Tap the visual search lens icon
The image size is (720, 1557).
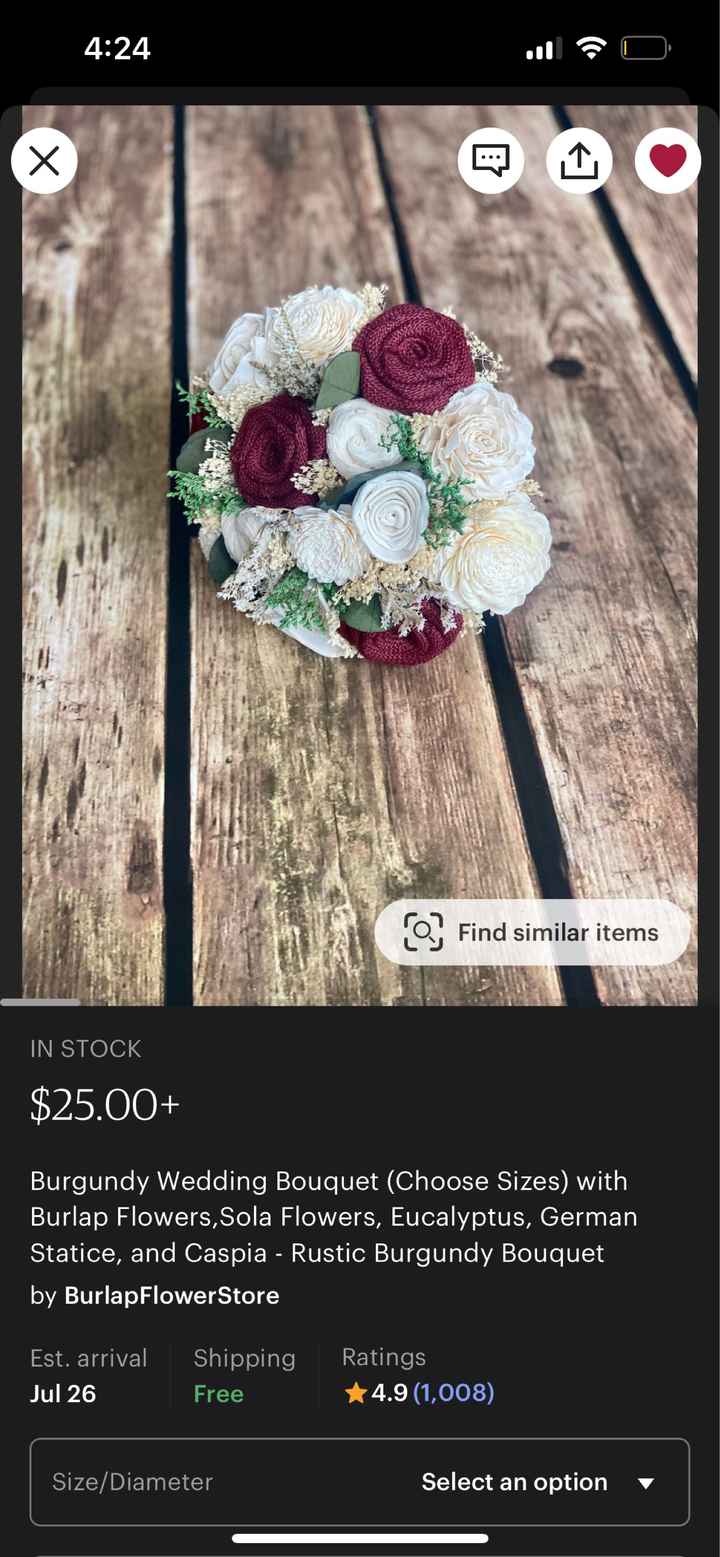click(x=424, y=931)
